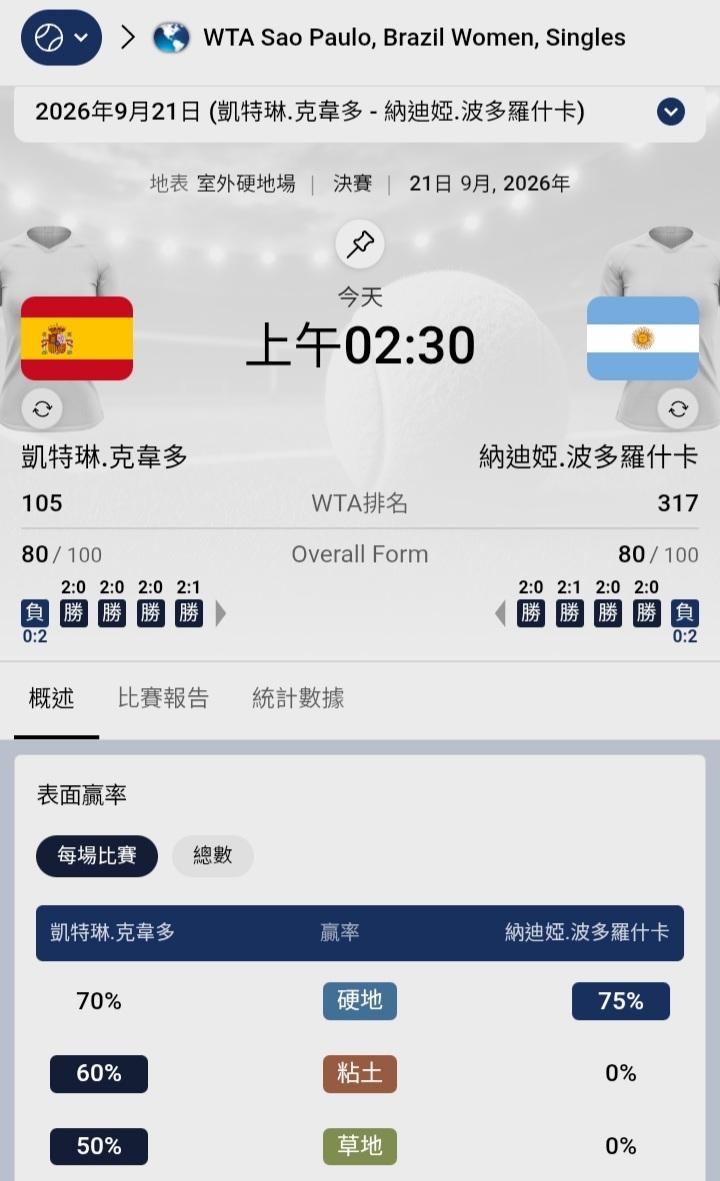Tap the swap icon under the Spain flag

tap(42, 409)
